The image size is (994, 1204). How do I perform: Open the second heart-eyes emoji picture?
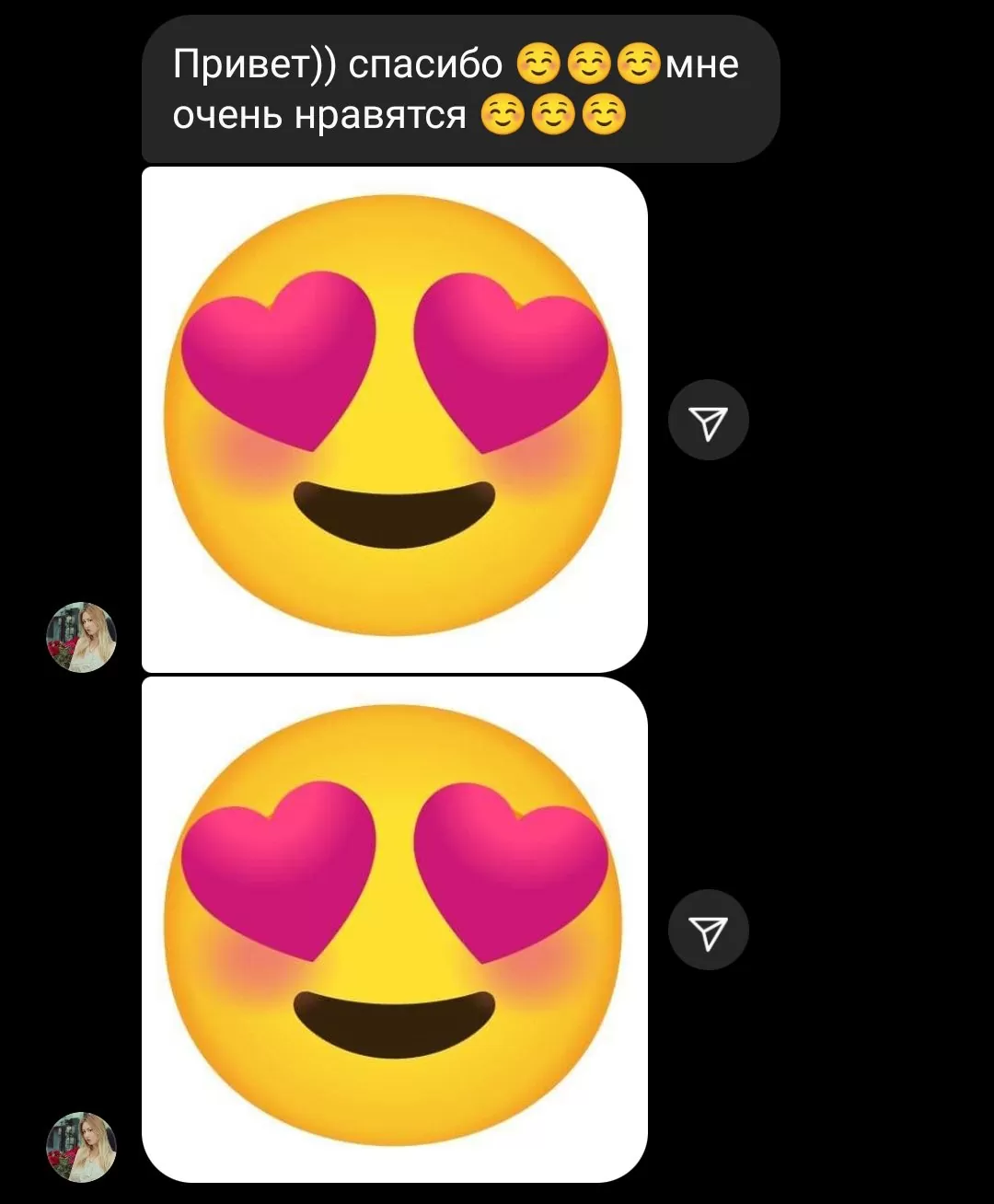coord(394,930)
